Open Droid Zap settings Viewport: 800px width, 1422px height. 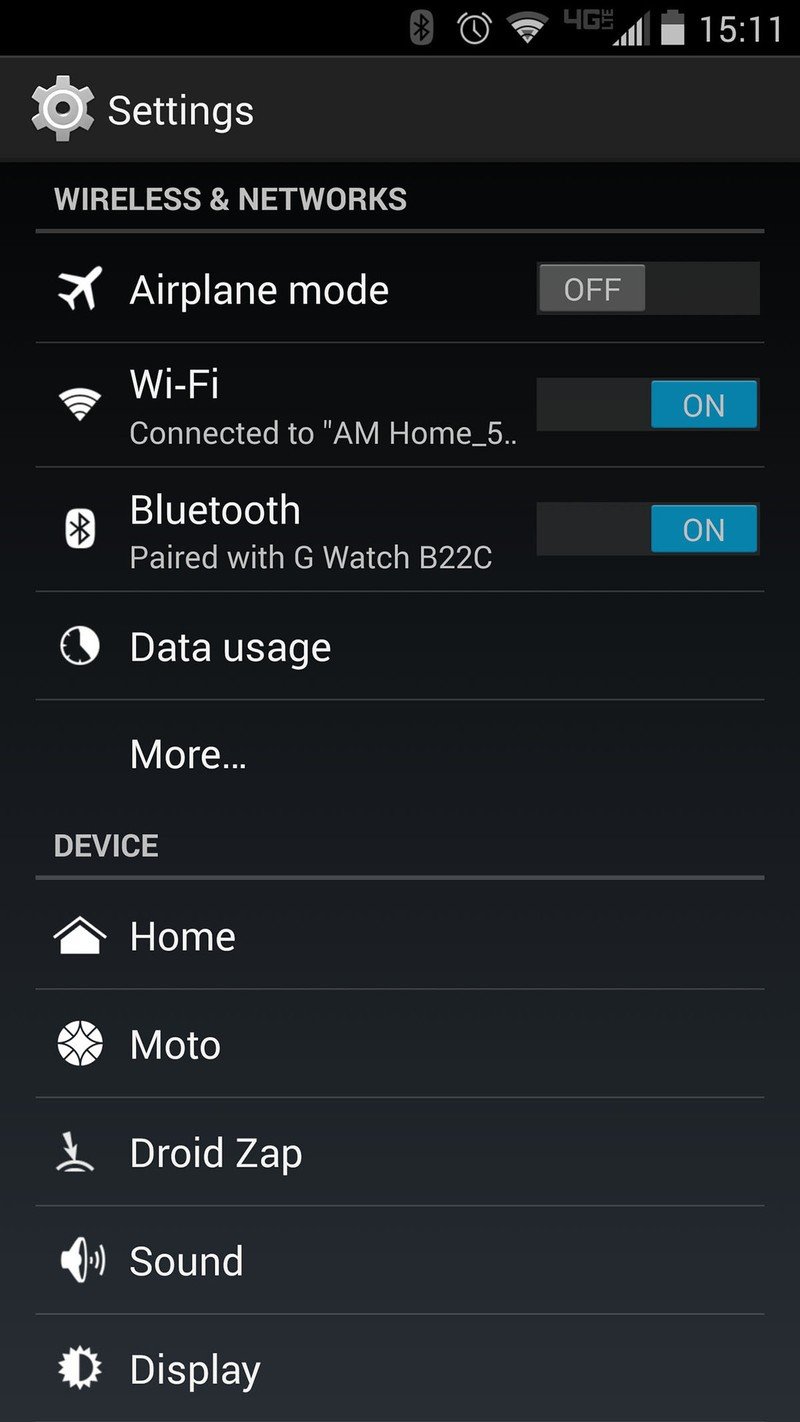(215, 1153)
